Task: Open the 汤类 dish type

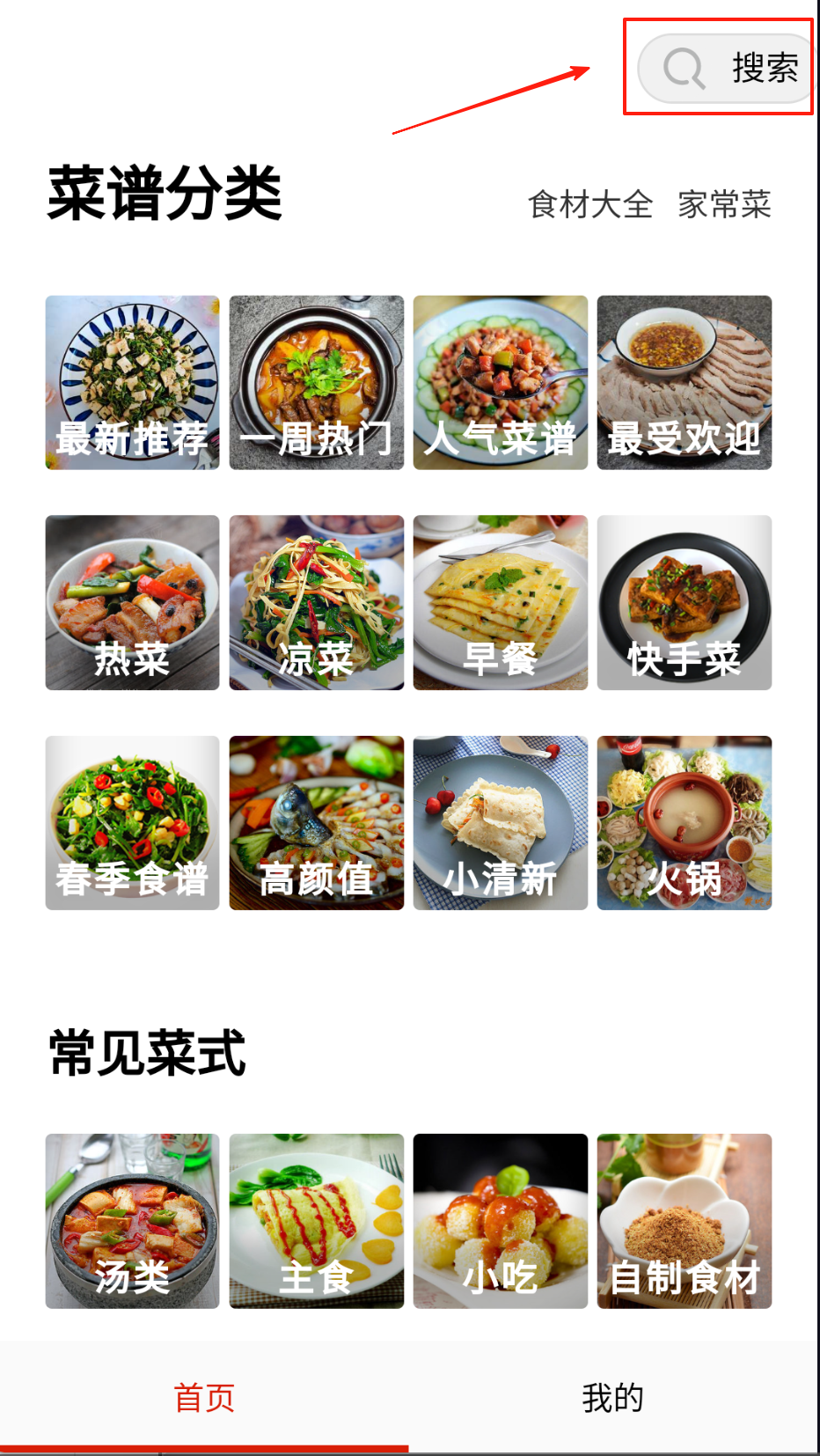Action: point(133,1220)
